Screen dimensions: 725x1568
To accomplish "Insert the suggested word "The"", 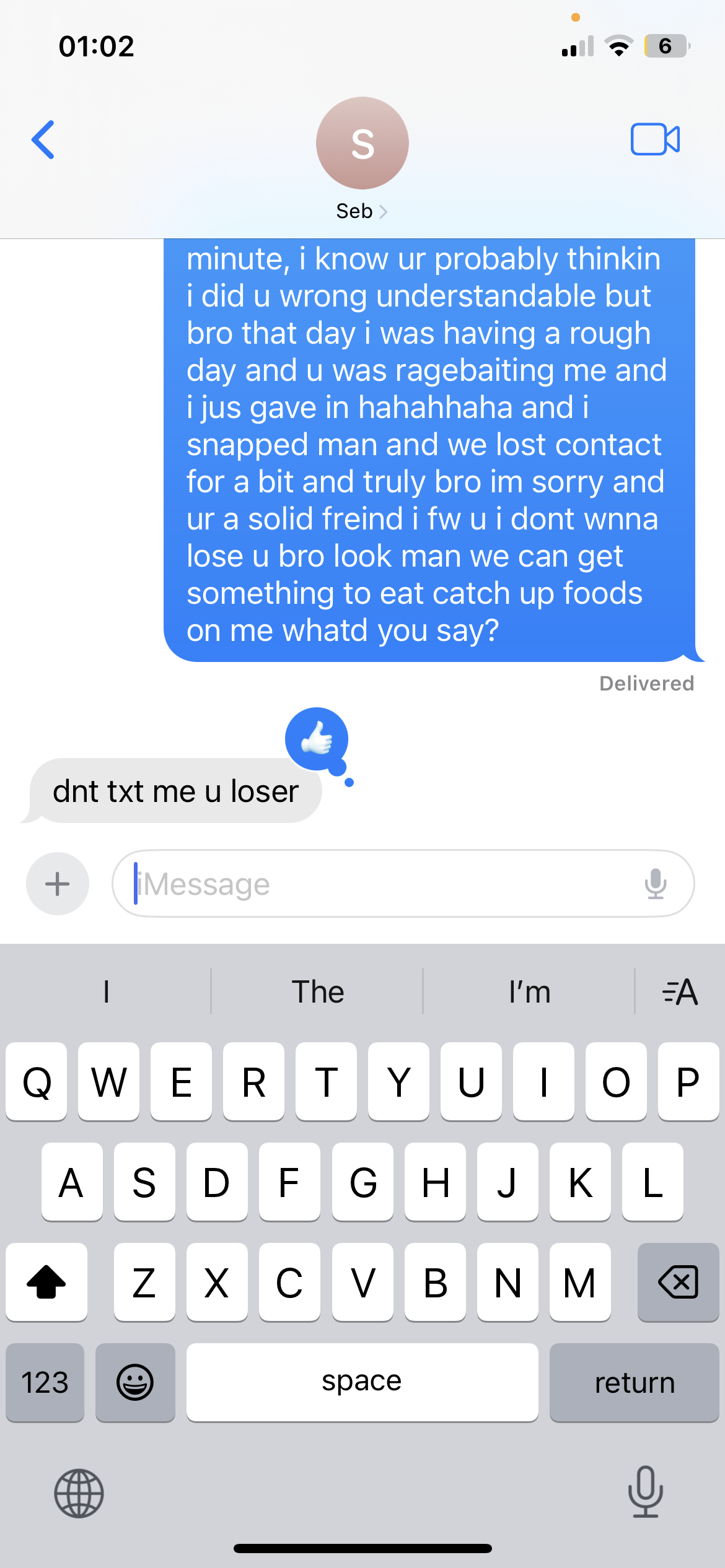I will click(317, 992).
